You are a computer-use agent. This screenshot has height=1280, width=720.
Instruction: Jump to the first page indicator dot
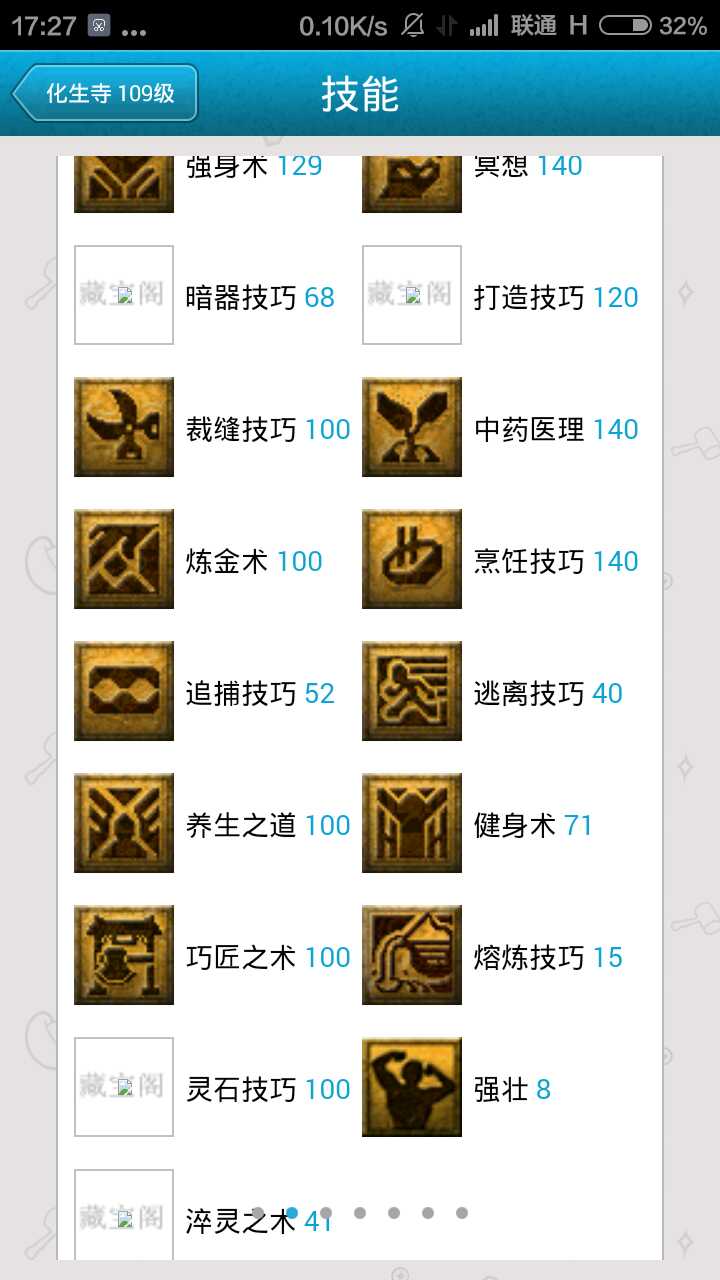258,1213
